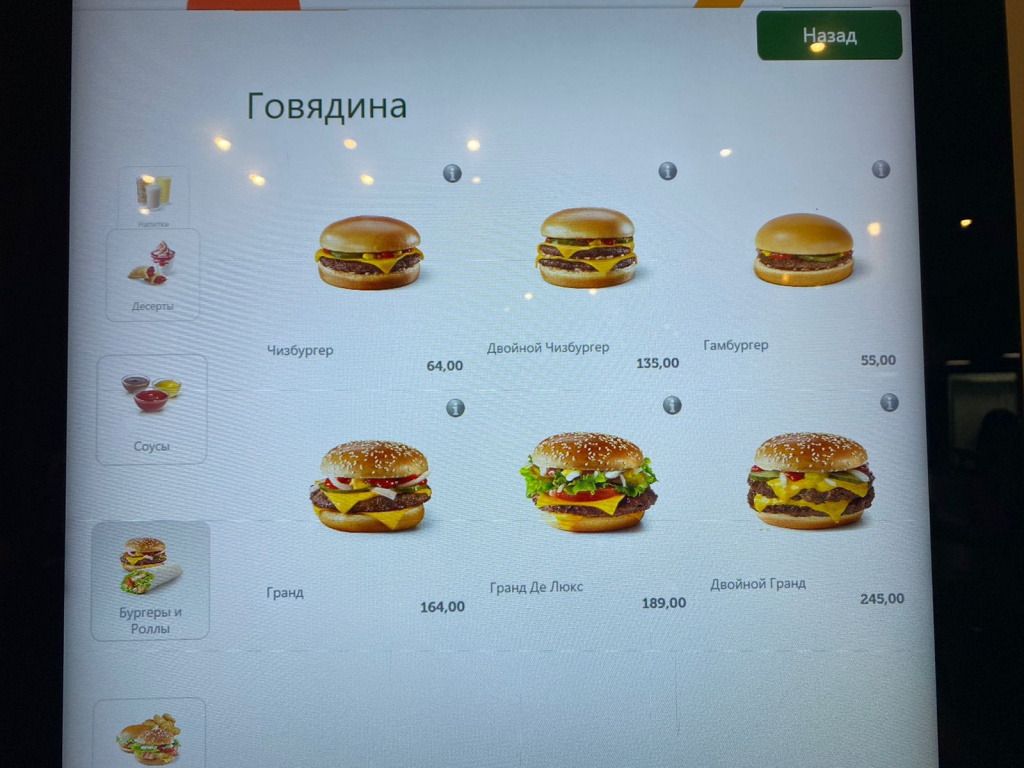The image size is (1024, 768).
Task: Show info for Двойной Чизбургер
Action: point(668,171)
